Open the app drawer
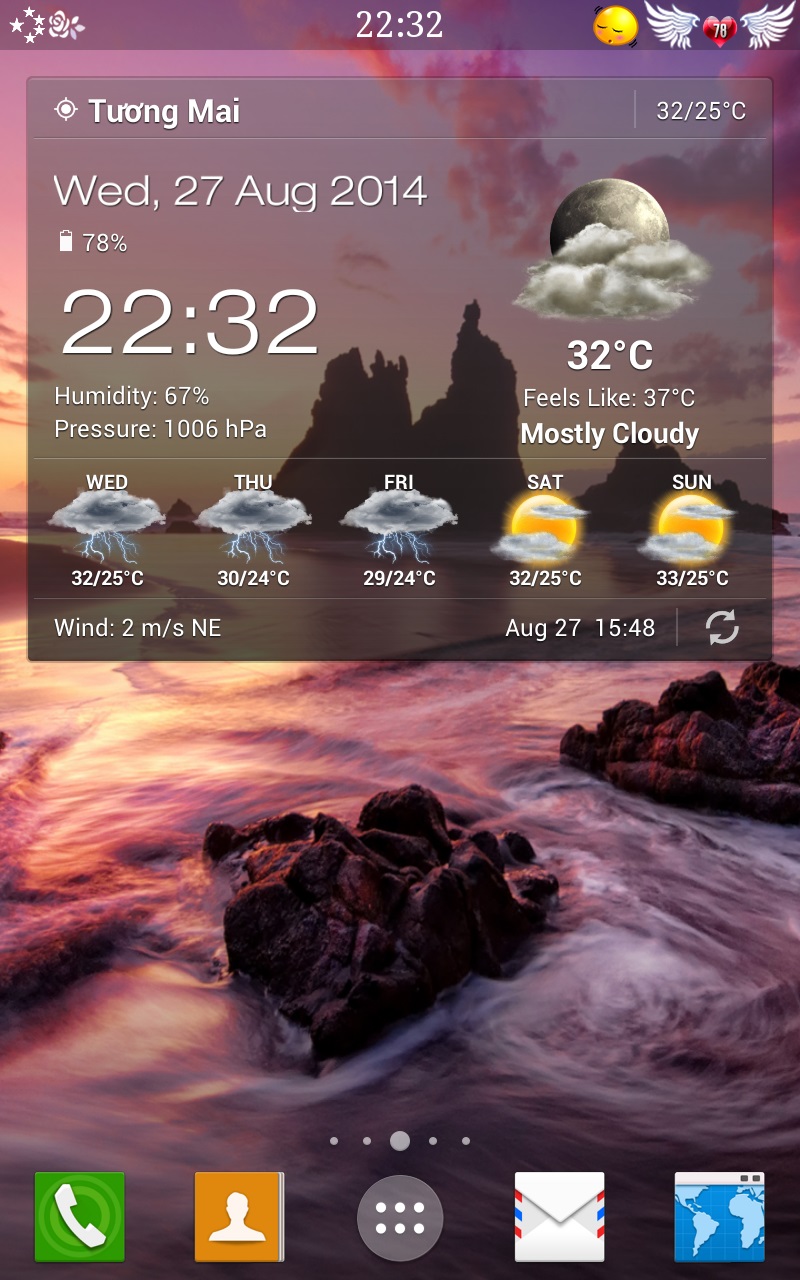 tap(400, 1217)
